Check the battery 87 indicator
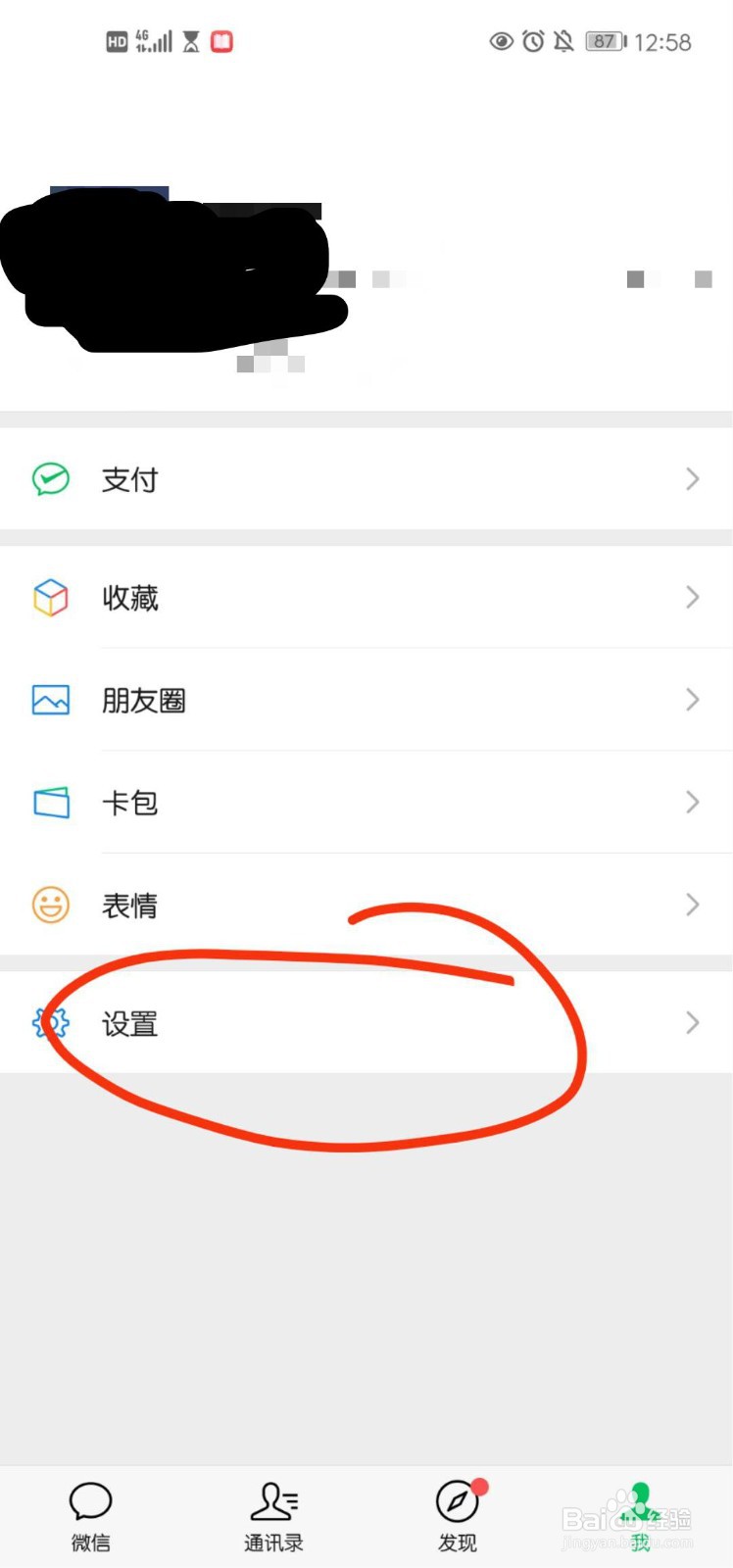Screen dimensions: 733x1568 point(605,41)
